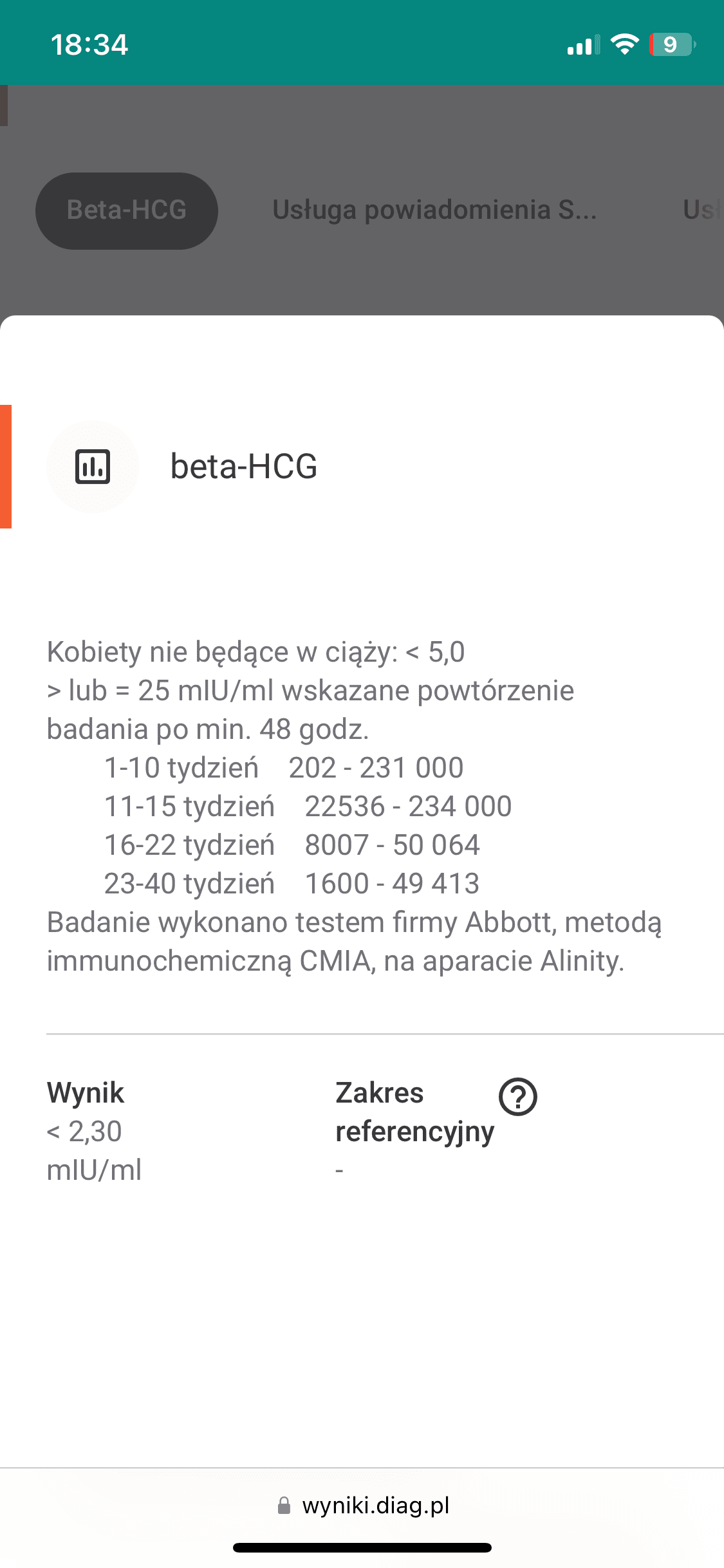The width and height of the screenshot is (724, 1568).
Task: Open the reference range help icon
Action: pos(517,1096)
